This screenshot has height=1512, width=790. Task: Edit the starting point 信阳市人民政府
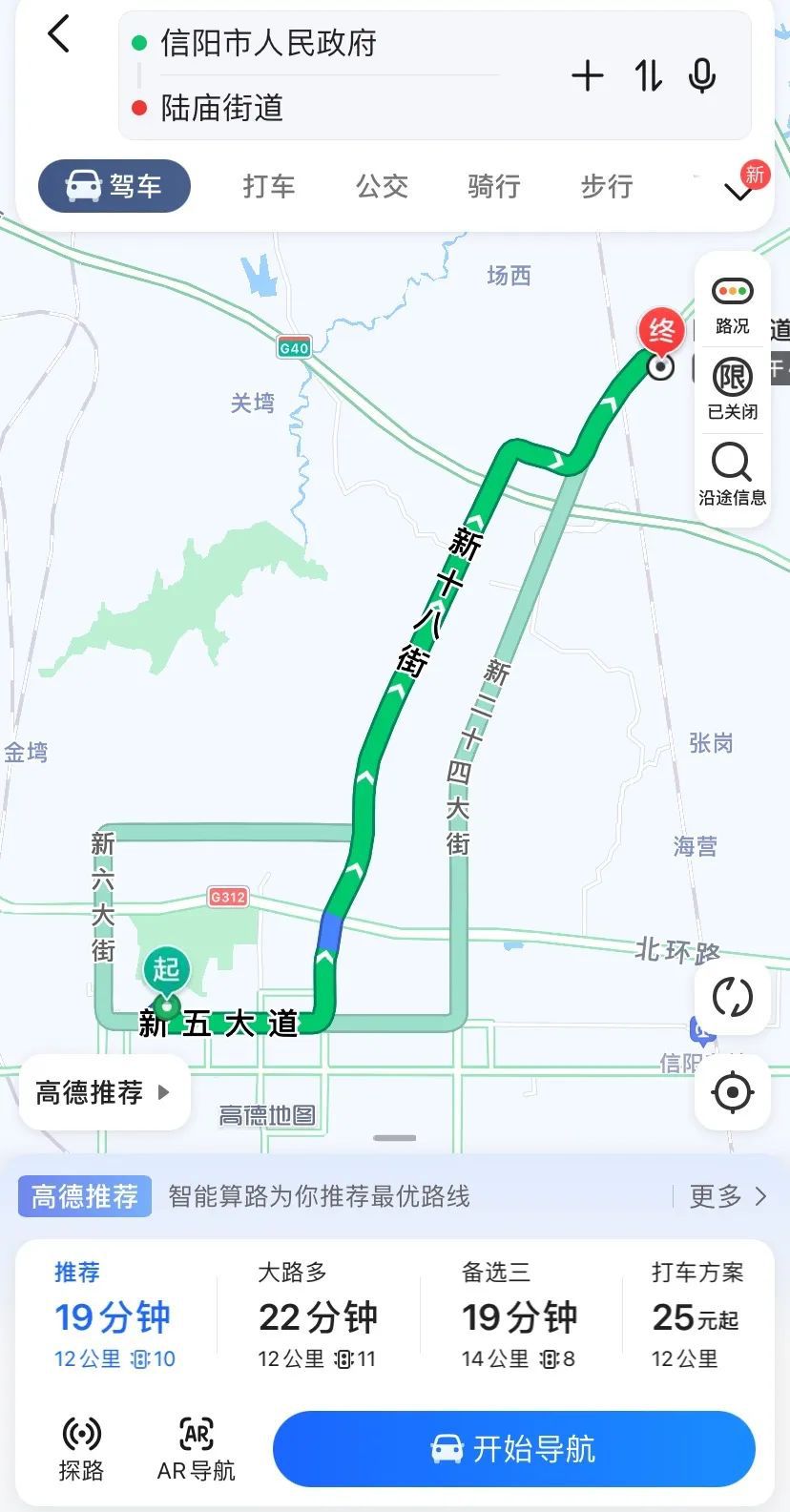pyautogui.click(x=268, y=44)
